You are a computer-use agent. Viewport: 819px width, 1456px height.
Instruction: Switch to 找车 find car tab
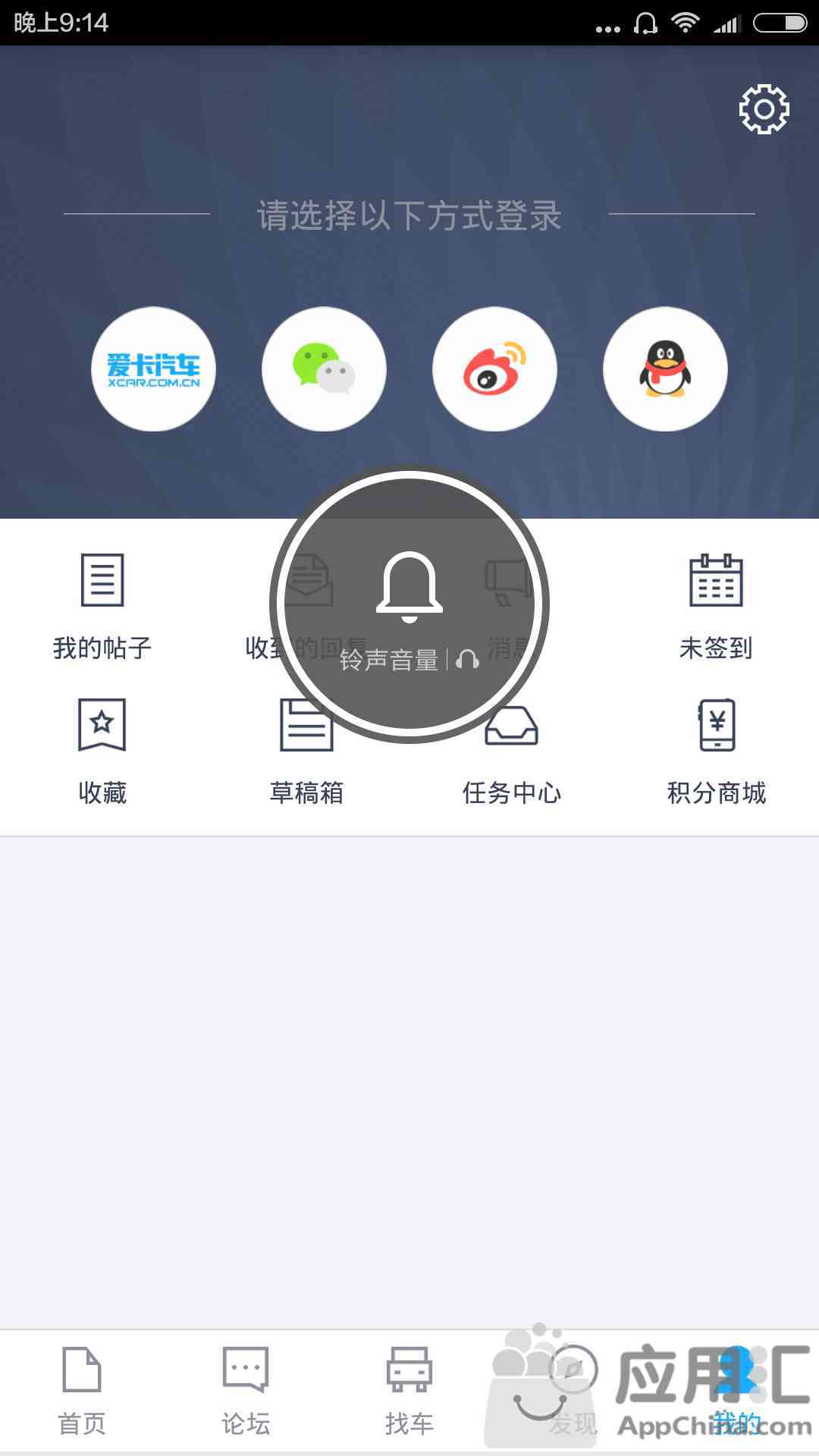coord(409,1392)
